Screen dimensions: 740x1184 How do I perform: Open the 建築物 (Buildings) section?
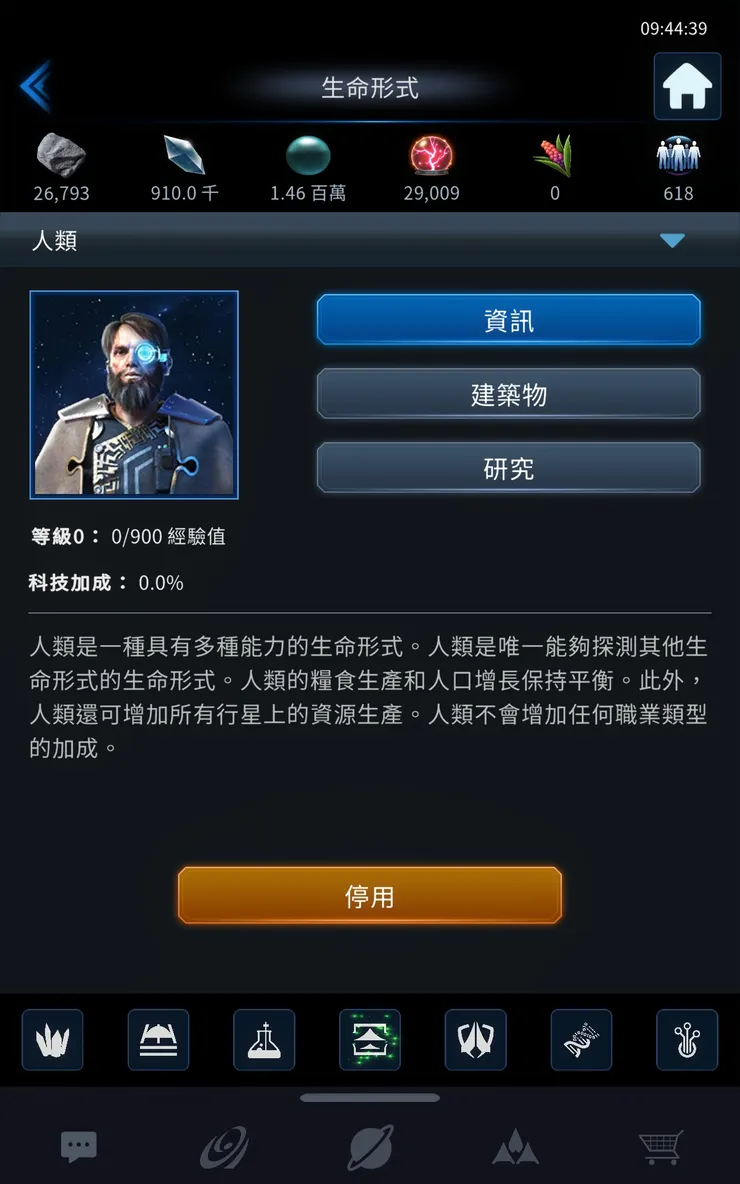[x=508, y=393]
